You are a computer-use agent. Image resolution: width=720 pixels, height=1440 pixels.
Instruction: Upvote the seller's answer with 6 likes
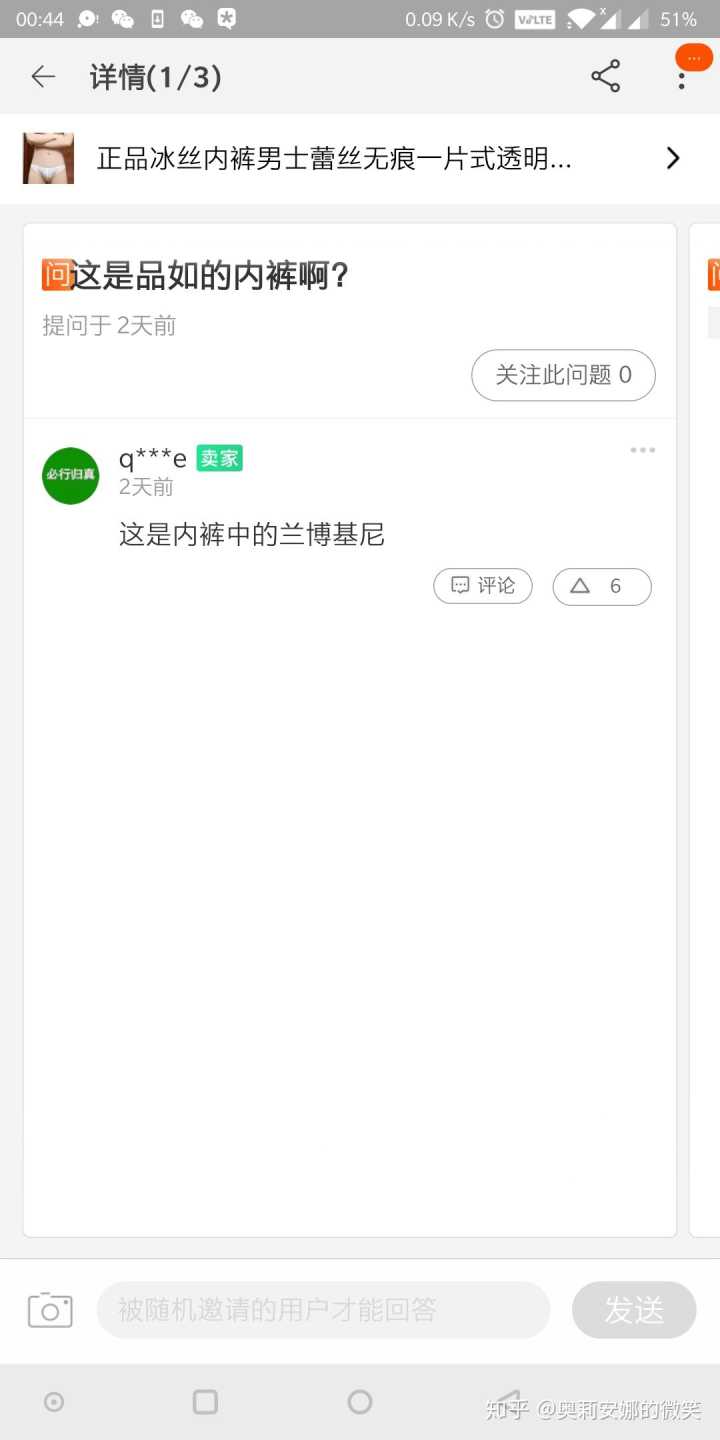click(601, 587)
